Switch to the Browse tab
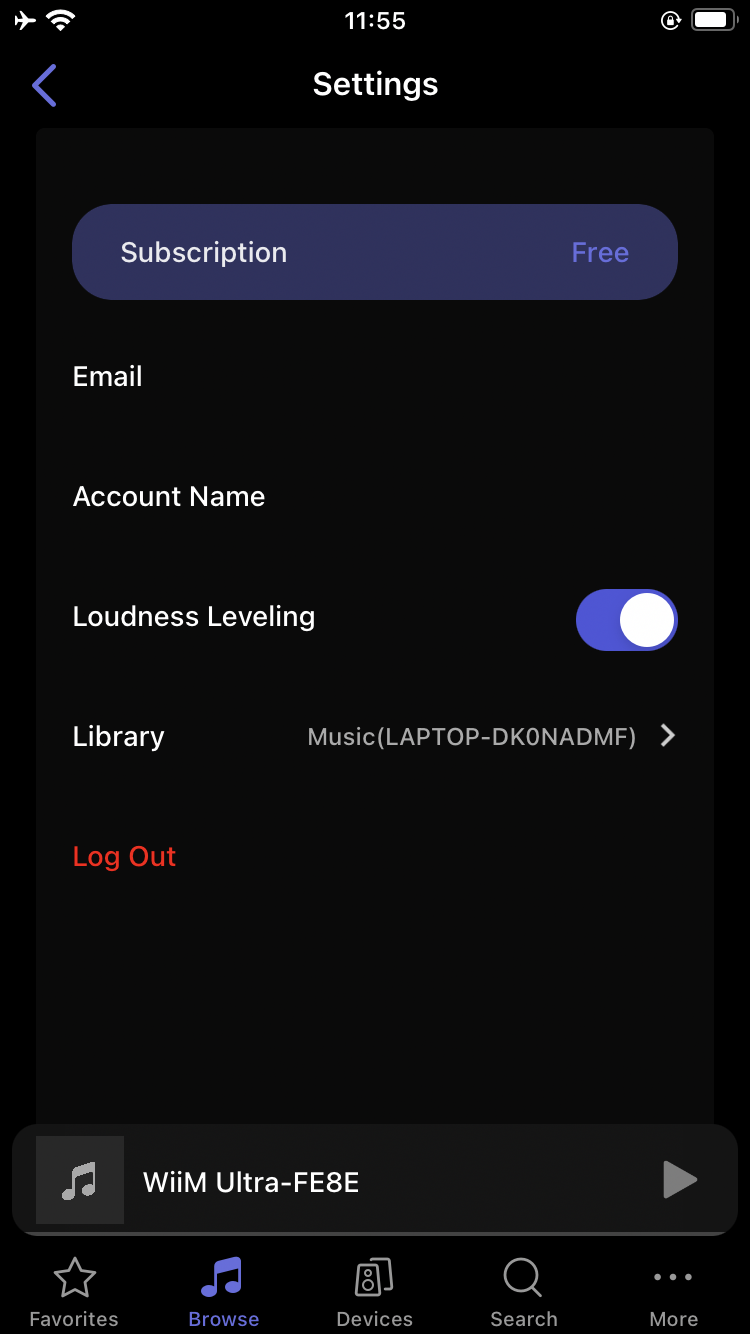This screenshot has width=750, height=1334. pyautogui.click(x=223, y=1292)
